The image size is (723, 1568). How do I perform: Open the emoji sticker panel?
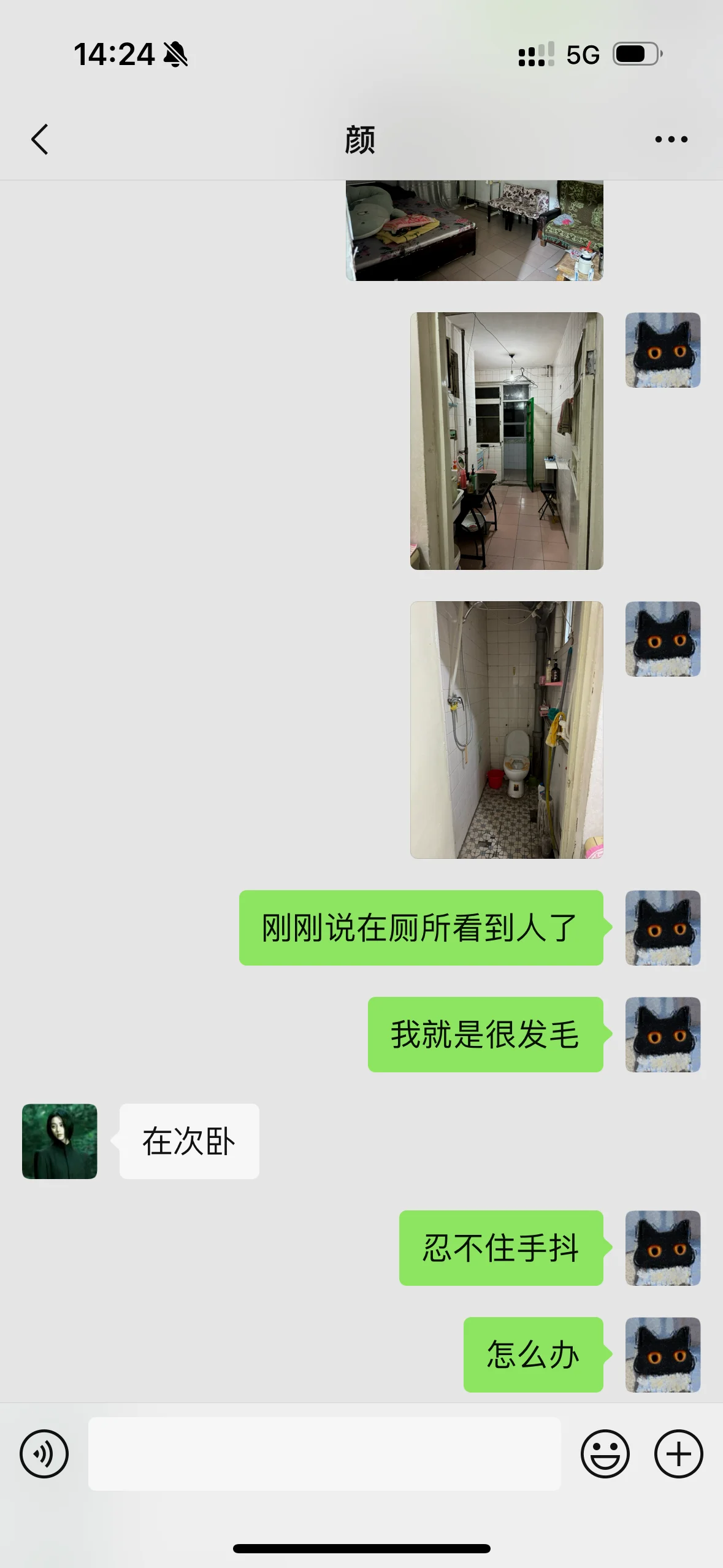point(605,1453)
